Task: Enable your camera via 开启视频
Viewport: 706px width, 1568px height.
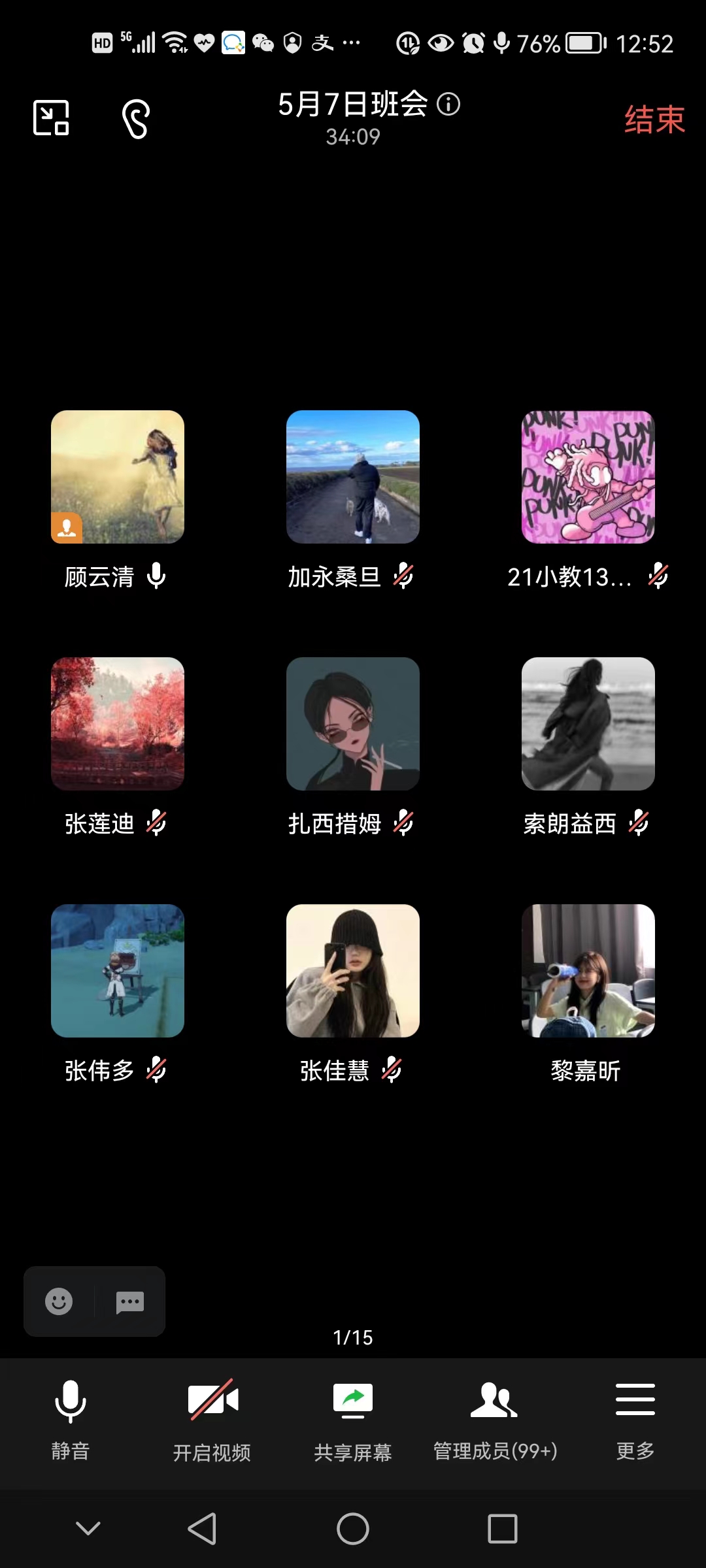Action: coord(211,1397)
